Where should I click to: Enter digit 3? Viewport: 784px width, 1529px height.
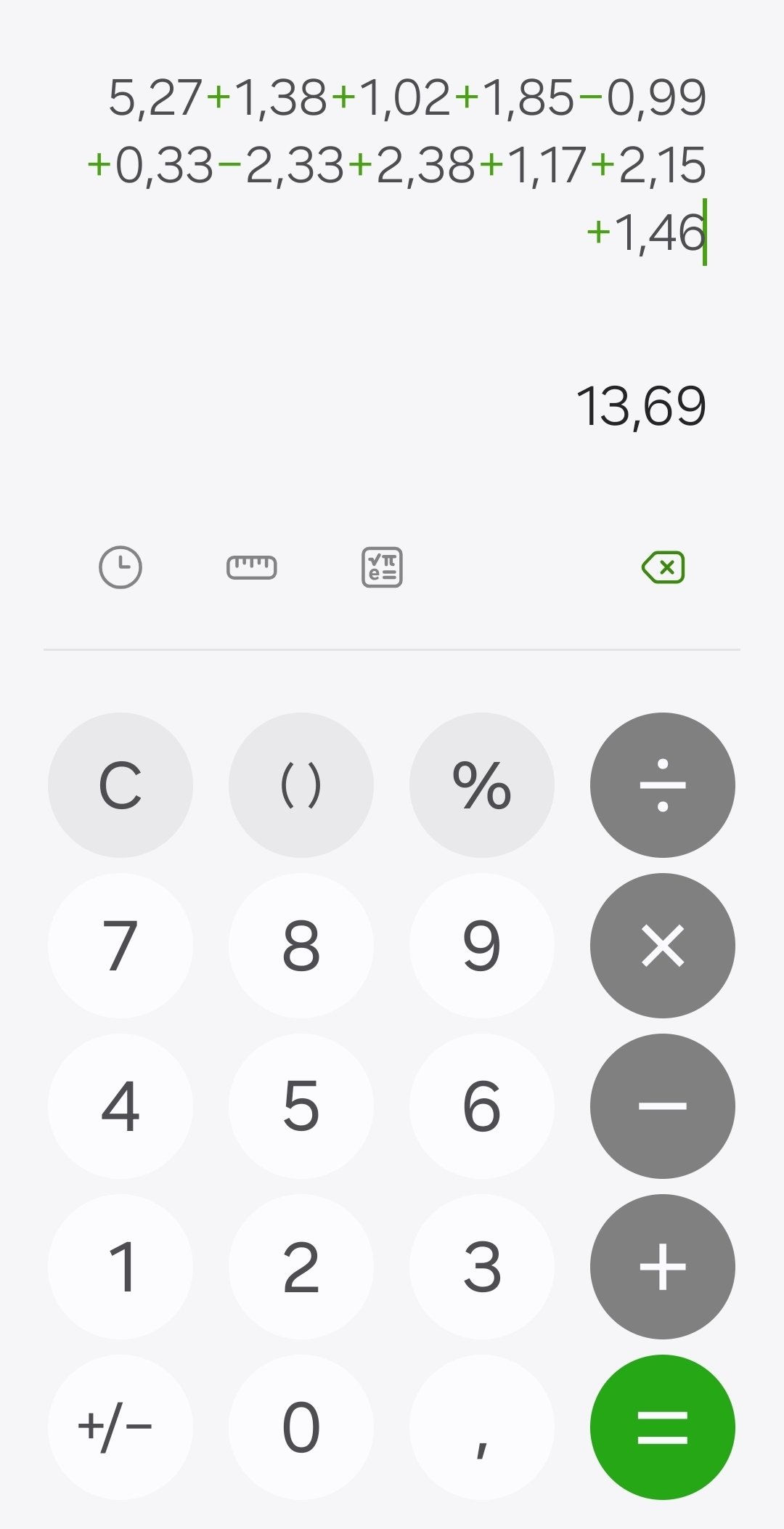pyautogui.click(x=481, y=1267)
